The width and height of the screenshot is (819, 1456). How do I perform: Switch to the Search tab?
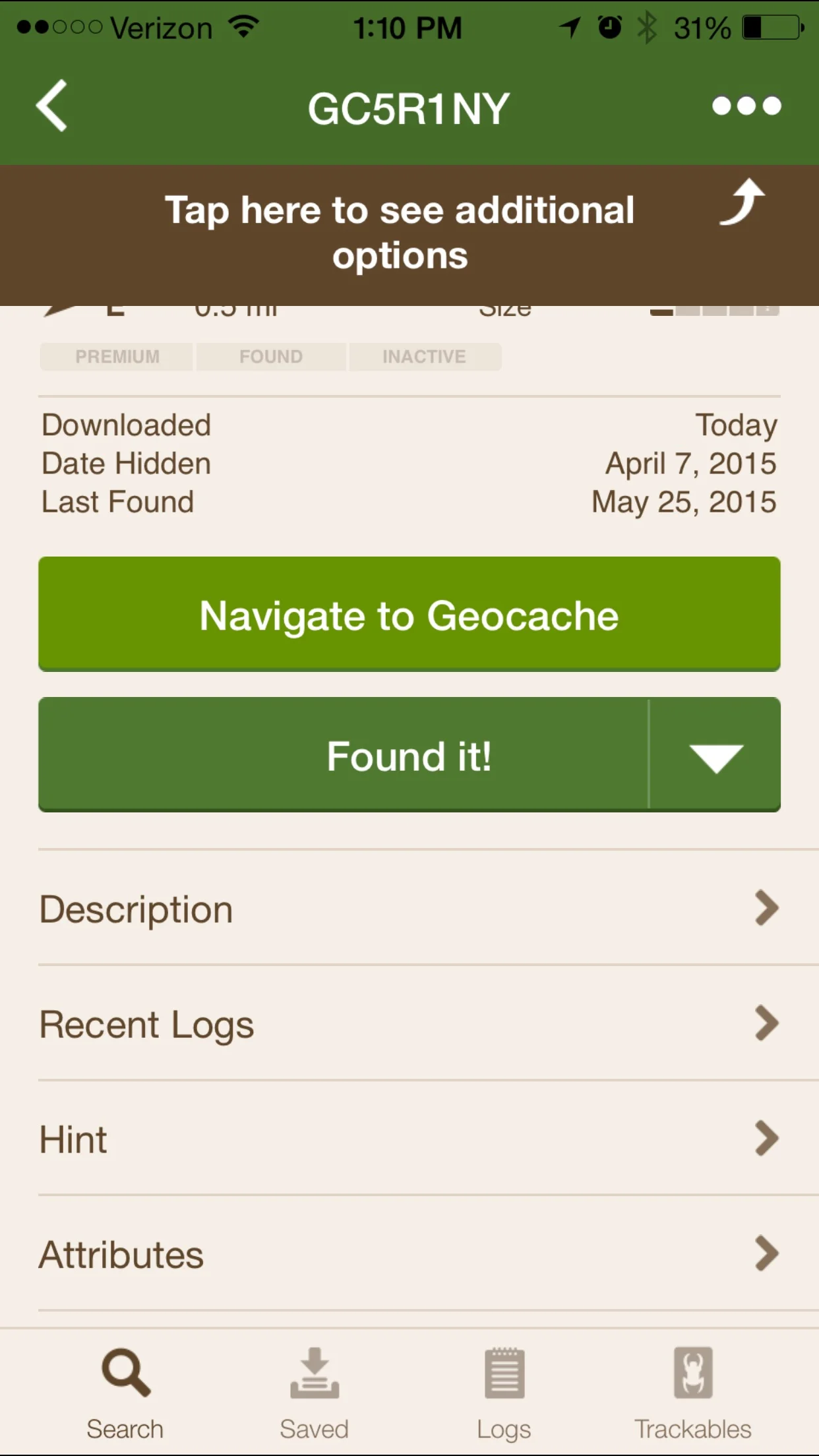point(125,1393)
